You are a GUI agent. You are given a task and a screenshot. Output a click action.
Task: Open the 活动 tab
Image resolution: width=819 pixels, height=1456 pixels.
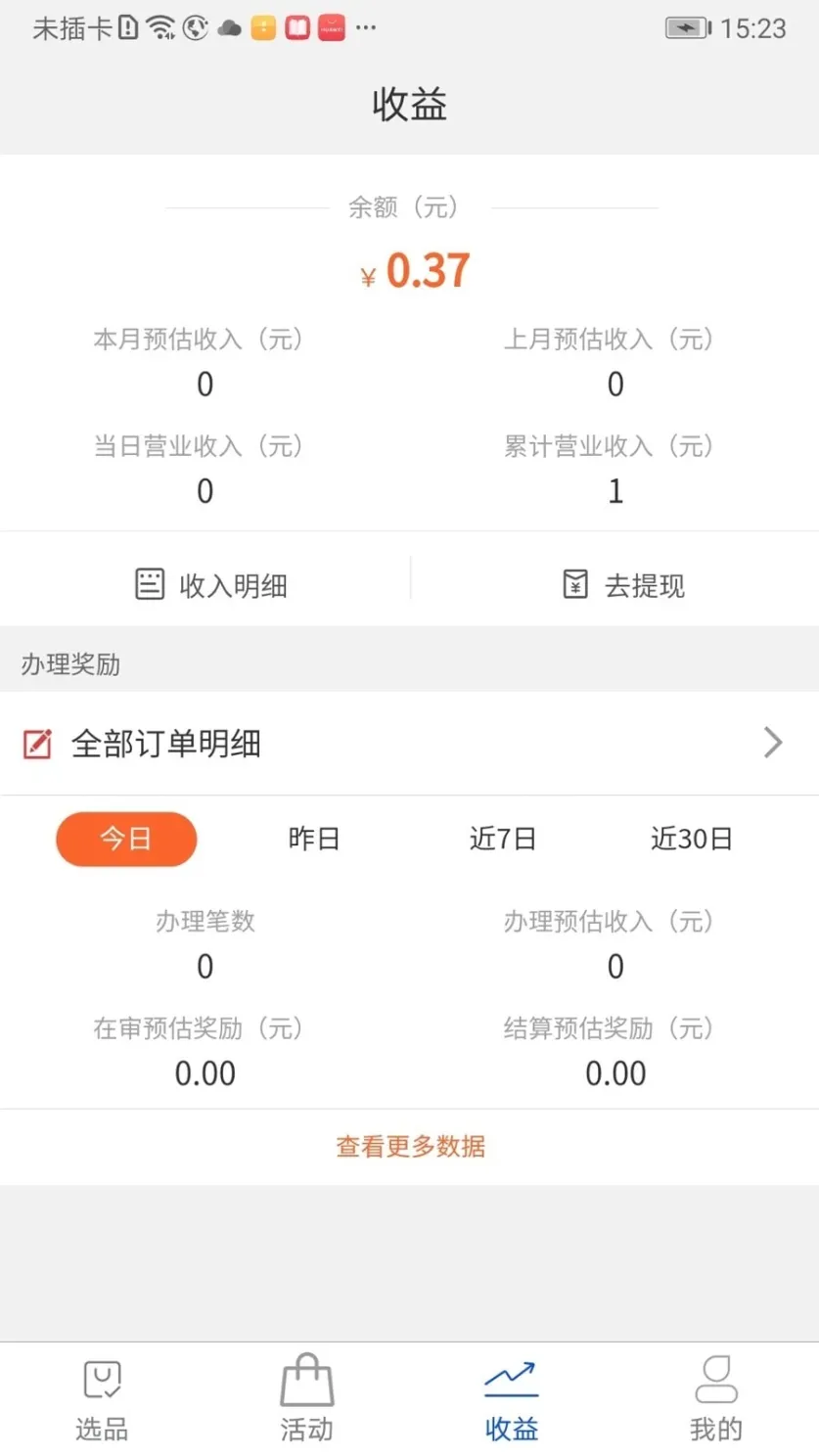(306, 1399)
